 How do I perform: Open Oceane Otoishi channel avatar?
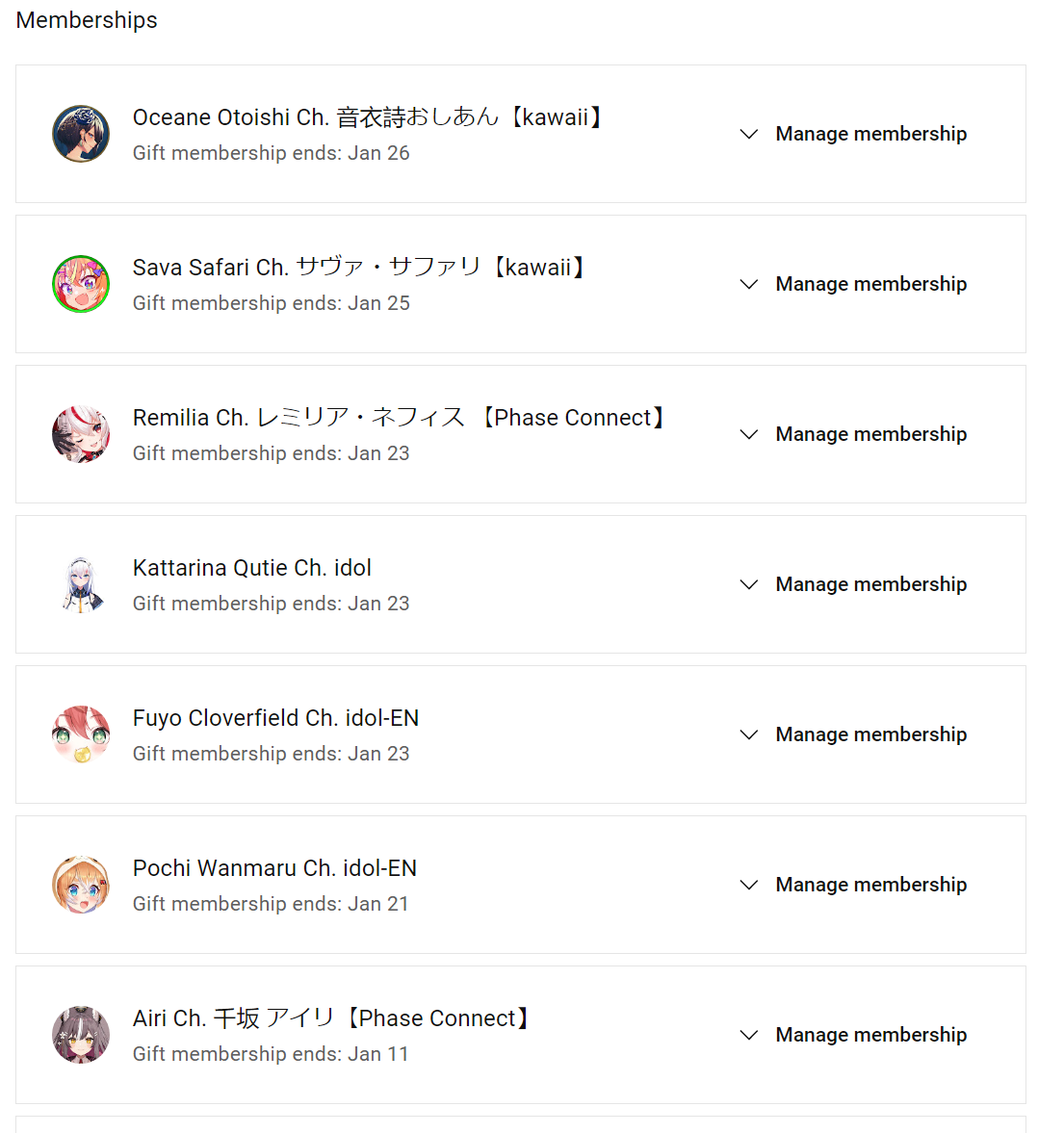click(81, 134)
